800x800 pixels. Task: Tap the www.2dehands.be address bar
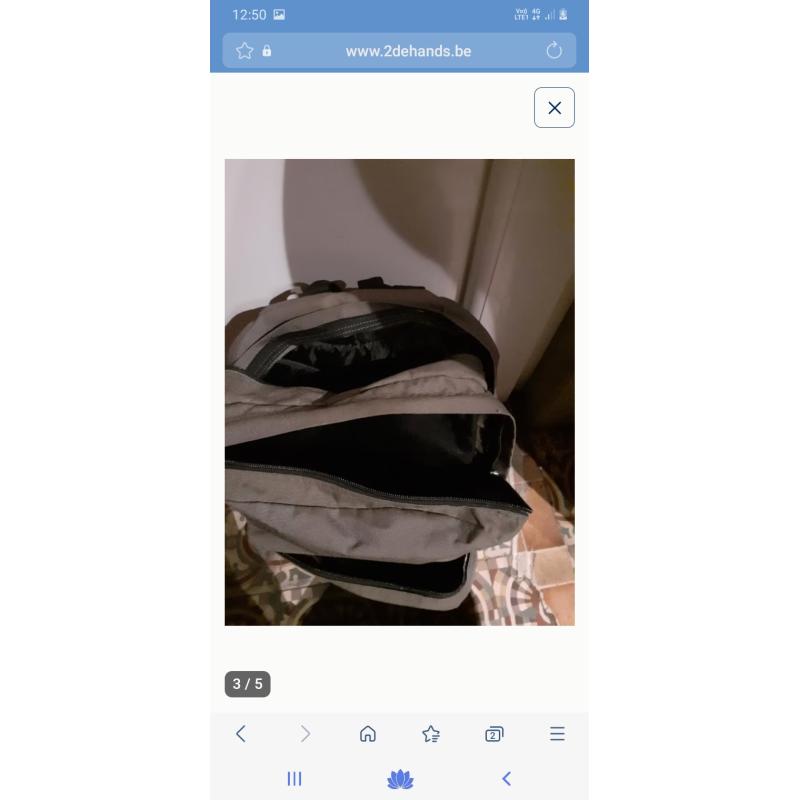pyautogui.click(x=408, y=51)
